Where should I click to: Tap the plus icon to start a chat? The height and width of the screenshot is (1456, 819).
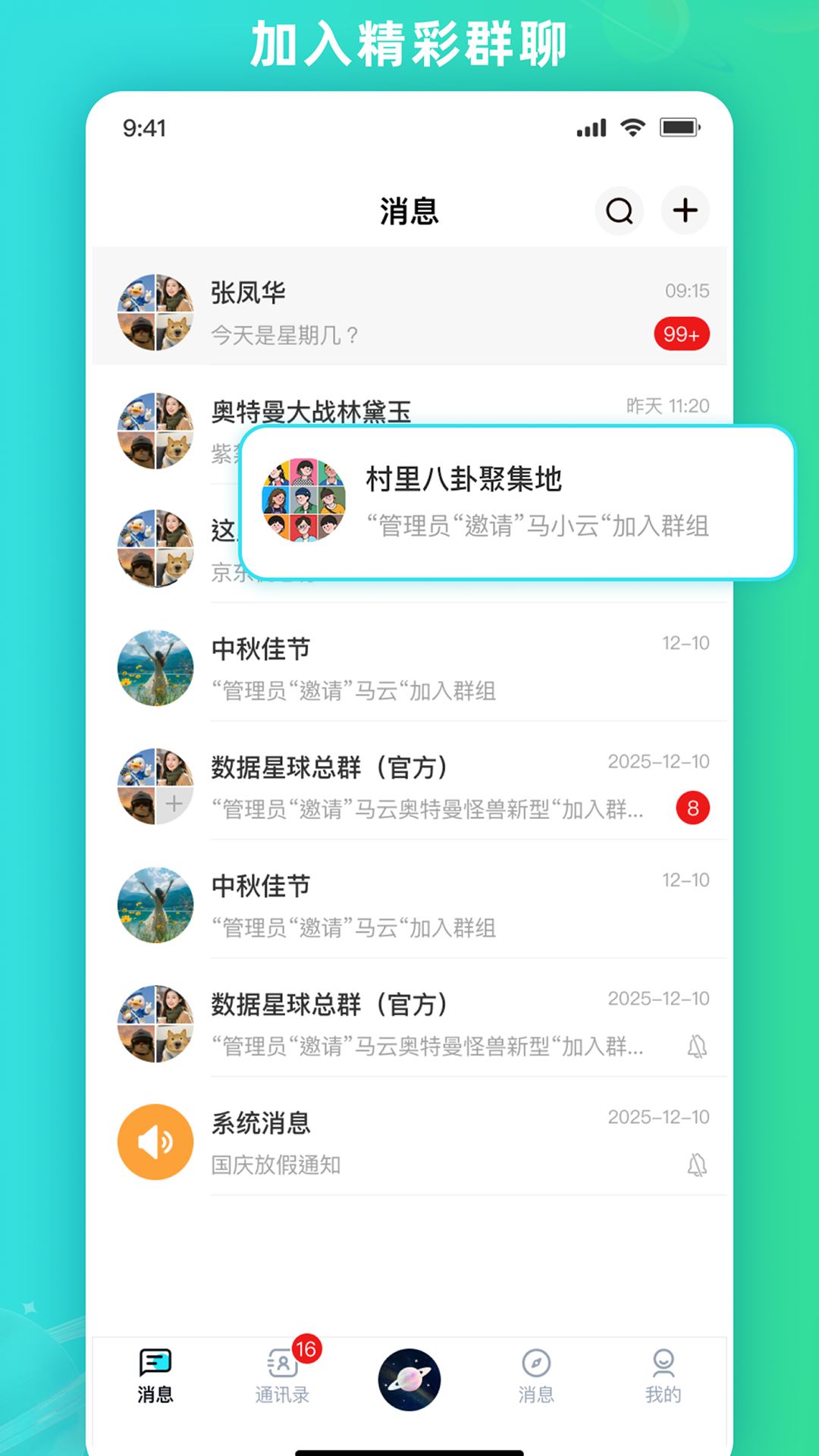click(685, 211)
